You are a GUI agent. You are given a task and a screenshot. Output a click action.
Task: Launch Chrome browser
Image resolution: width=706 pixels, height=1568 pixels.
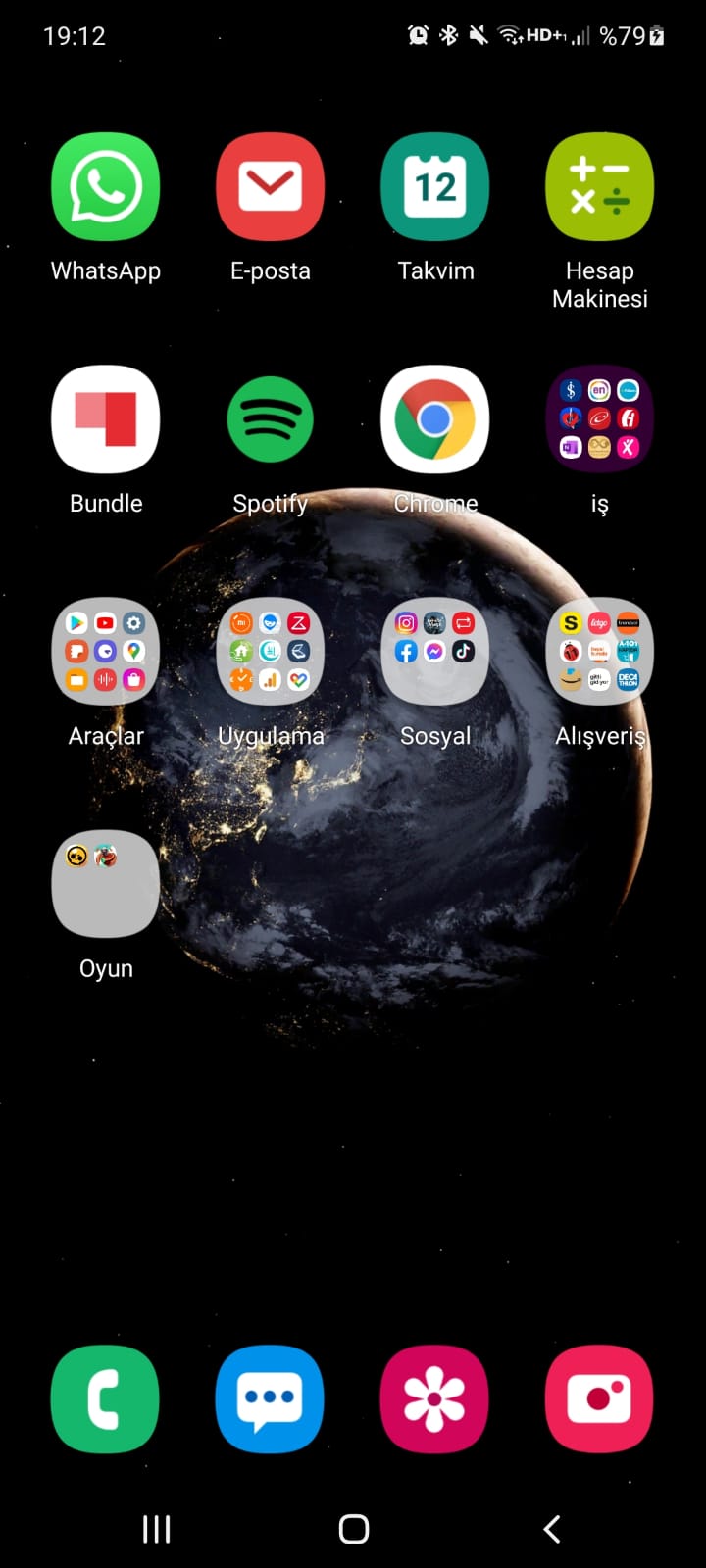tap(435, 419)
